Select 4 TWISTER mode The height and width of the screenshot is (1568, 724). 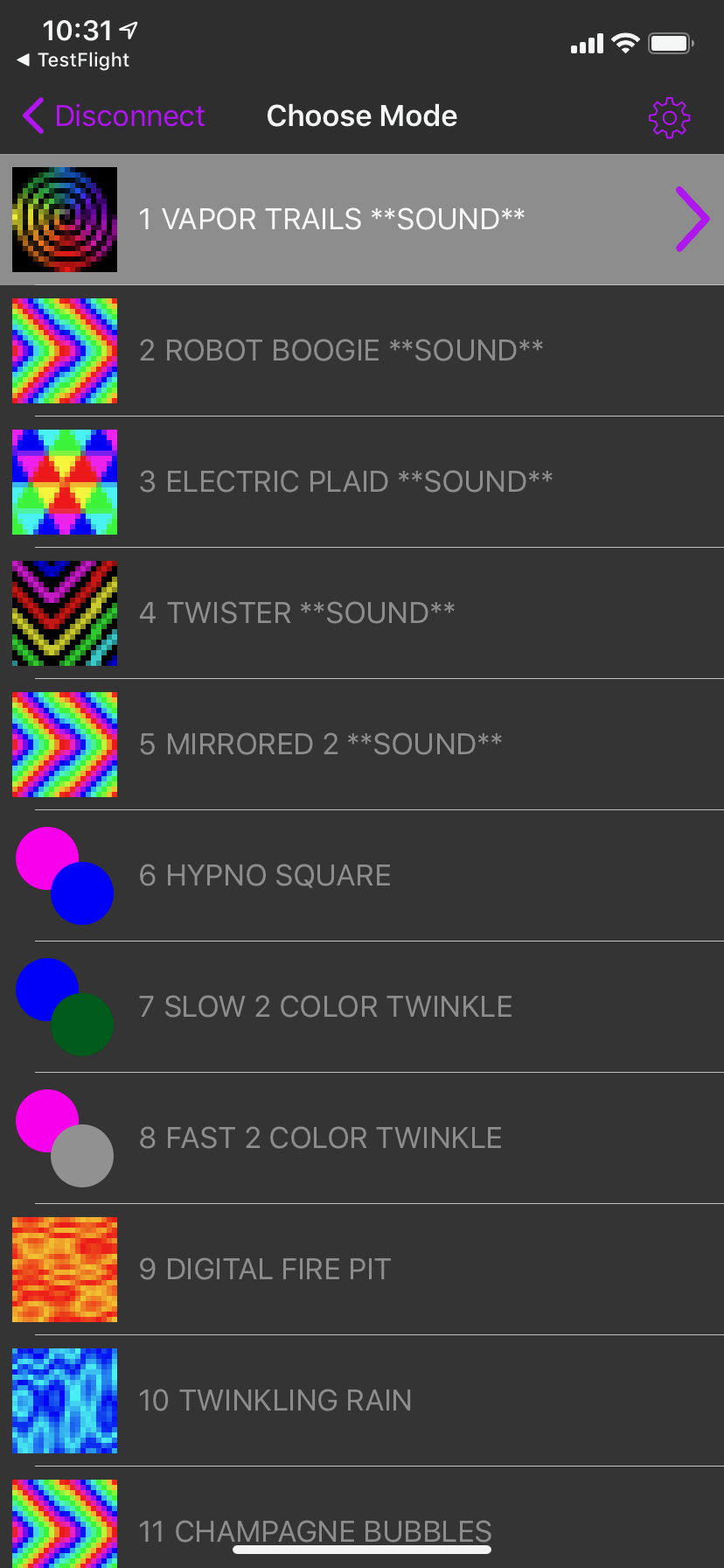tap(362, 613)
